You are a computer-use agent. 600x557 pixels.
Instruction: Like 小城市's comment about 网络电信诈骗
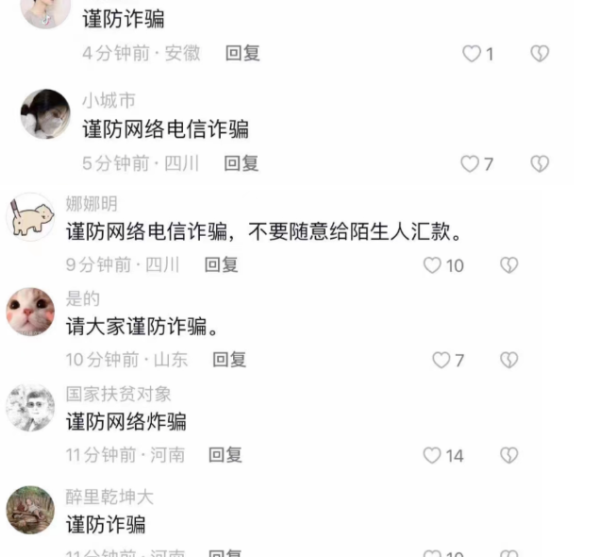pos(469,163)
